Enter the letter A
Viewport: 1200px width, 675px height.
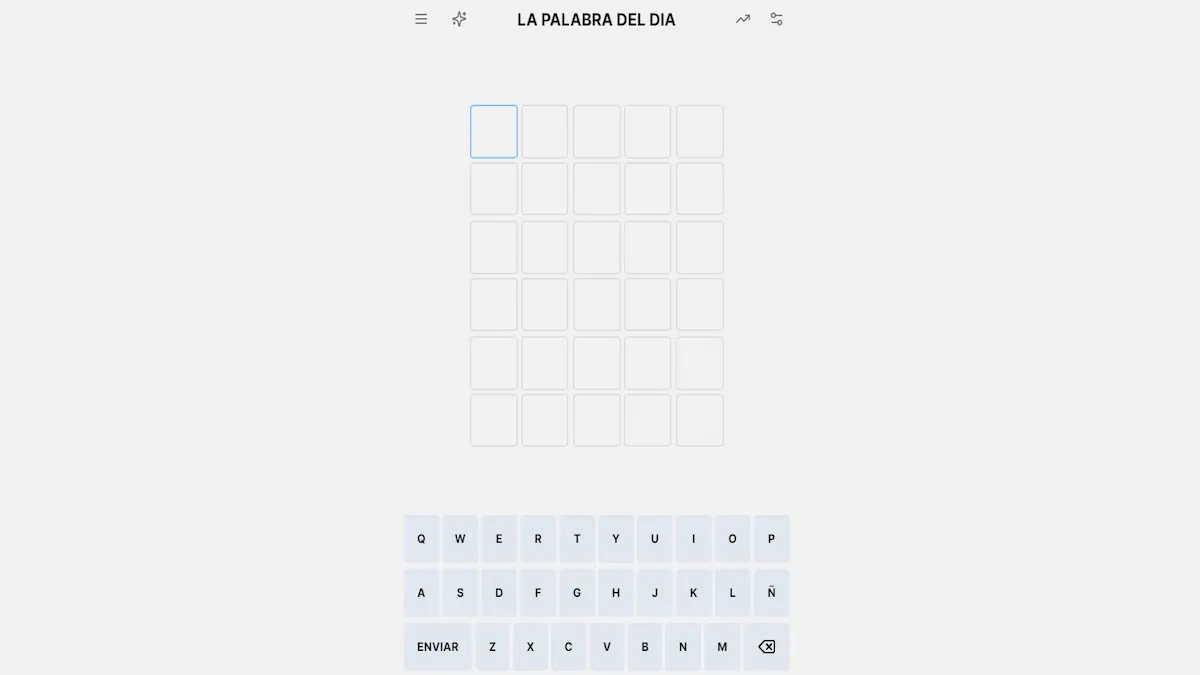[421, 593]
